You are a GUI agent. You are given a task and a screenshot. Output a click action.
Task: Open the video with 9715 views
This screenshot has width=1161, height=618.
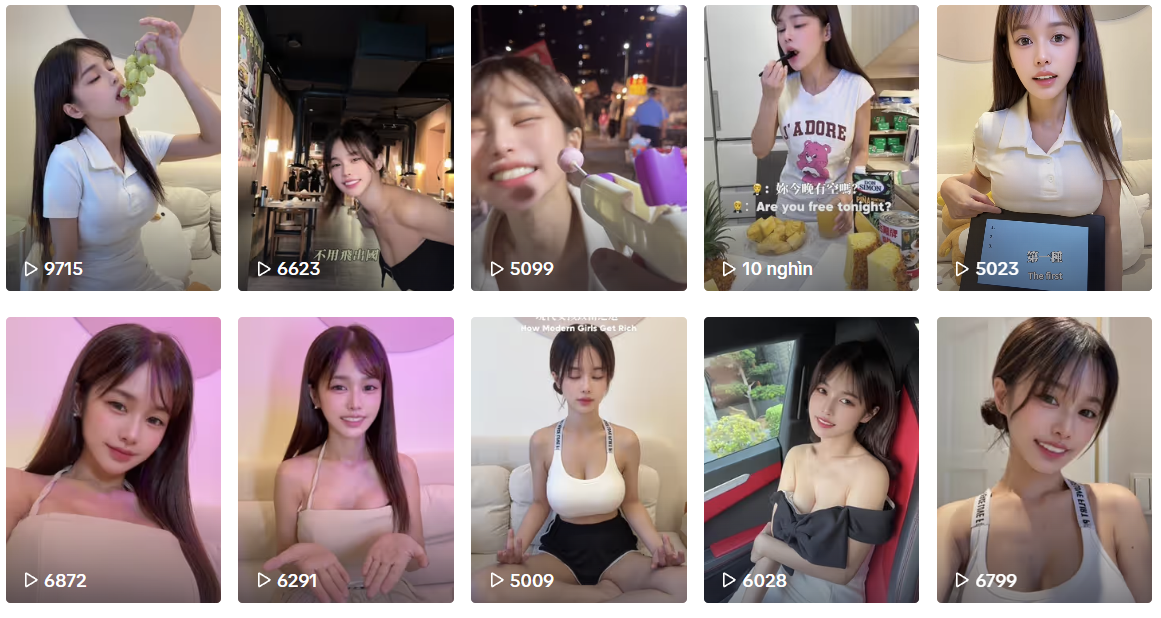(113, 148)
